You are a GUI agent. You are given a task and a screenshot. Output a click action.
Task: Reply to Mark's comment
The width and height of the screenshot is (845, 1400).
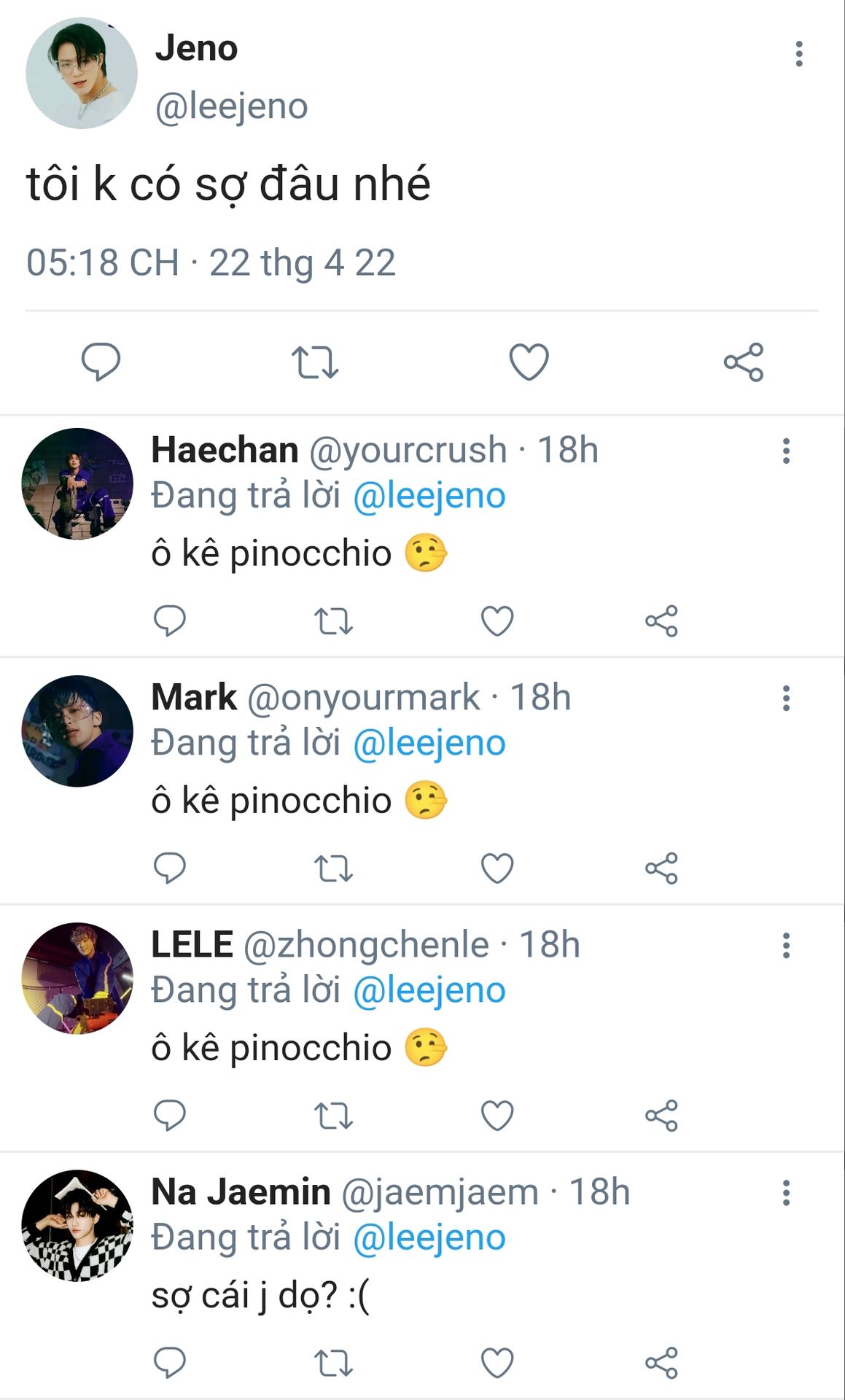point(170,868)
